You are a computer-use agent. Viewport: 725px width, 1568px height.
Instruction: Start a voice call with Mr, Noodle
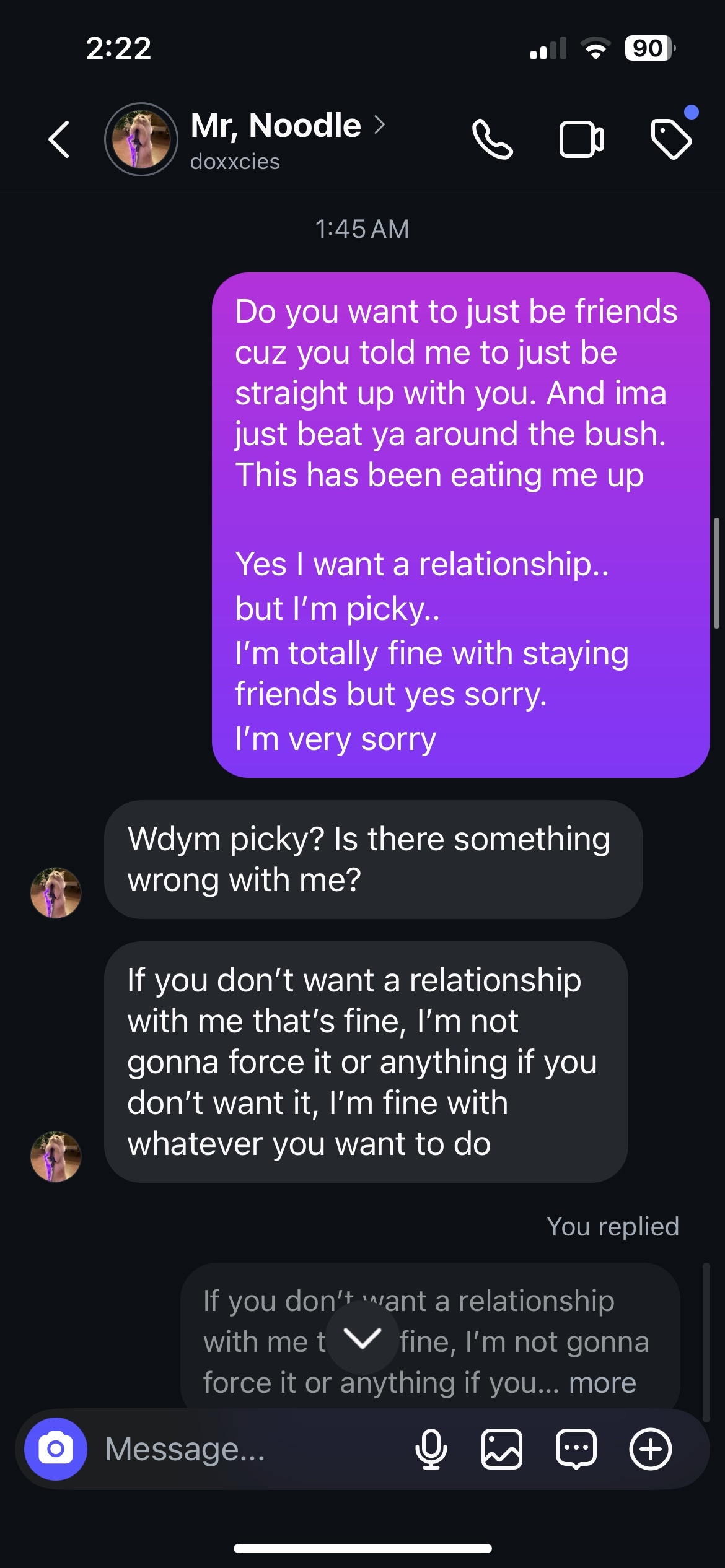click(492, 139)
